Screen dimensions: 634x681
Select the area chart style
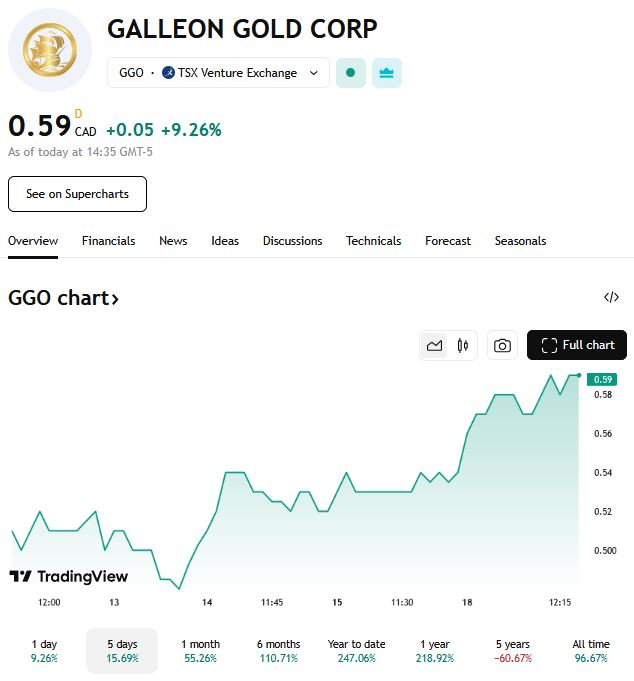(434, 346)
